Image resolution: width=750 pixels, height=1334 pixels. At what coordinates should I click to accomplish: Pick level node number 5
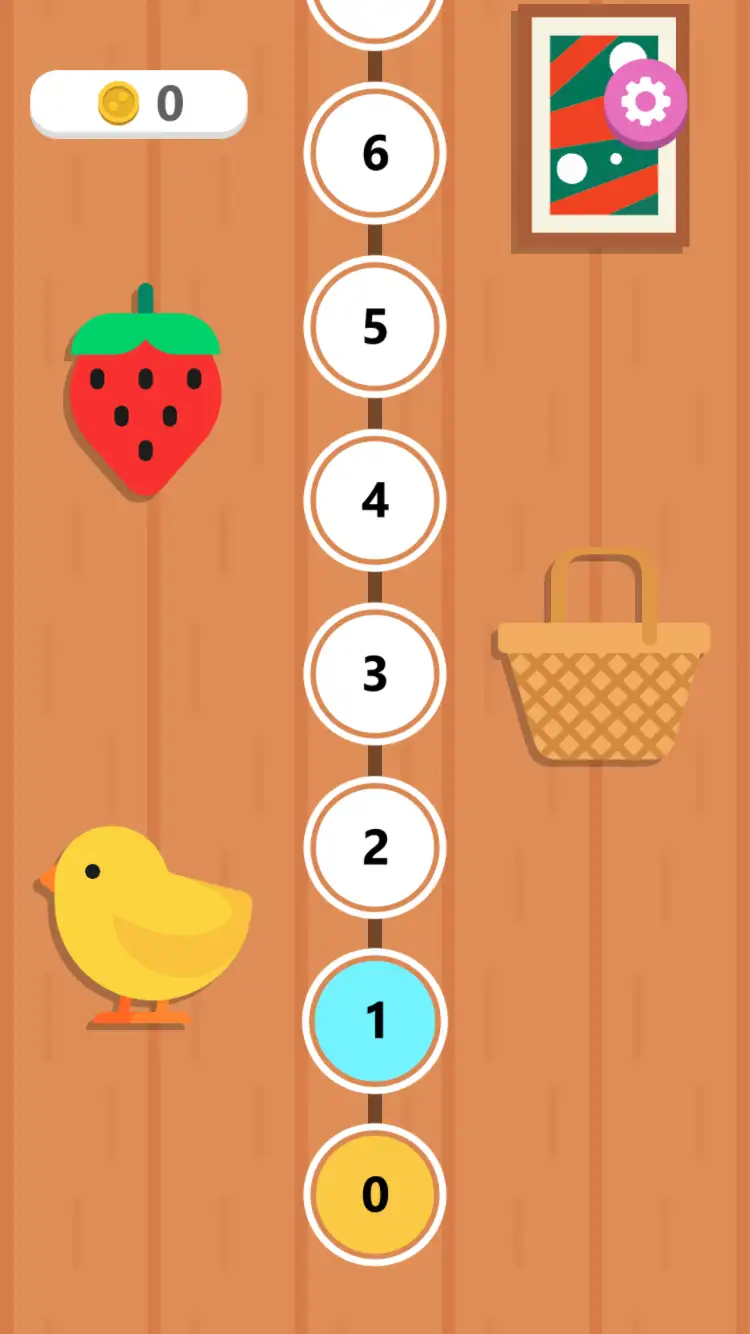pos(375,326)
